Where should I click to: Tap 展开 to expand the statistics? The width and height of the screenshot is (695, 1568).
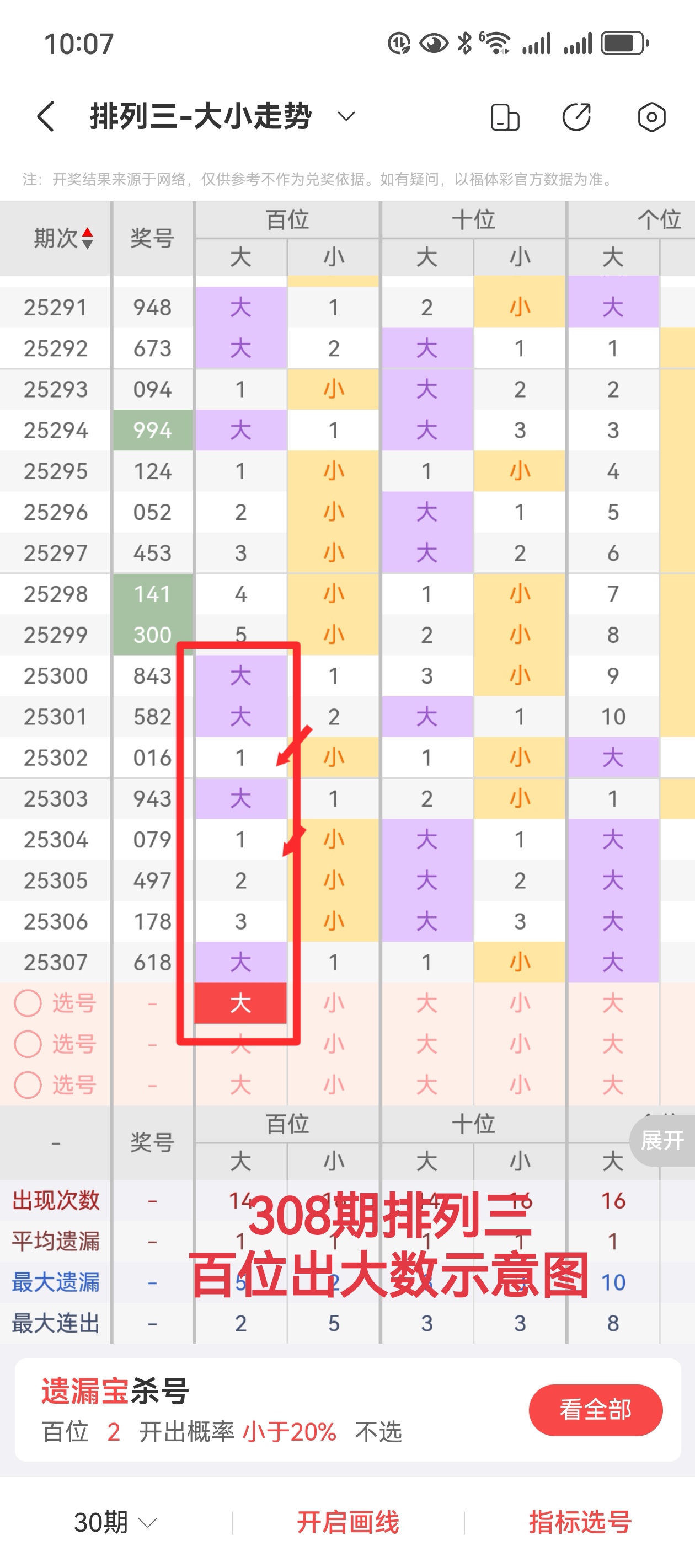click(x=662, y=1140)
